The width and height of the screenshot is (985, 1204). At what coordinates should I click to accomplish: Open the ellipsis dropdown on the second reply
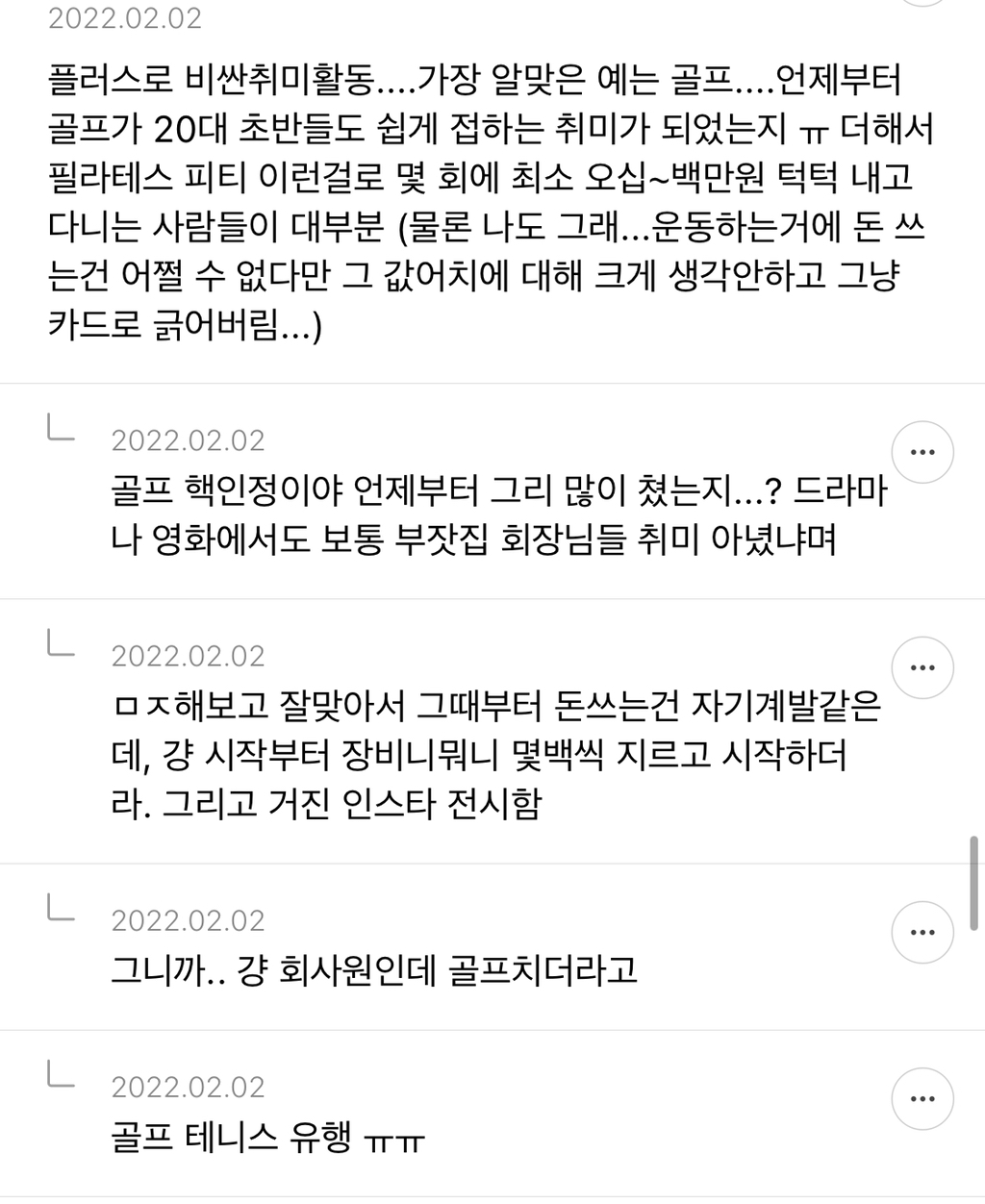[x=922, y=667]
